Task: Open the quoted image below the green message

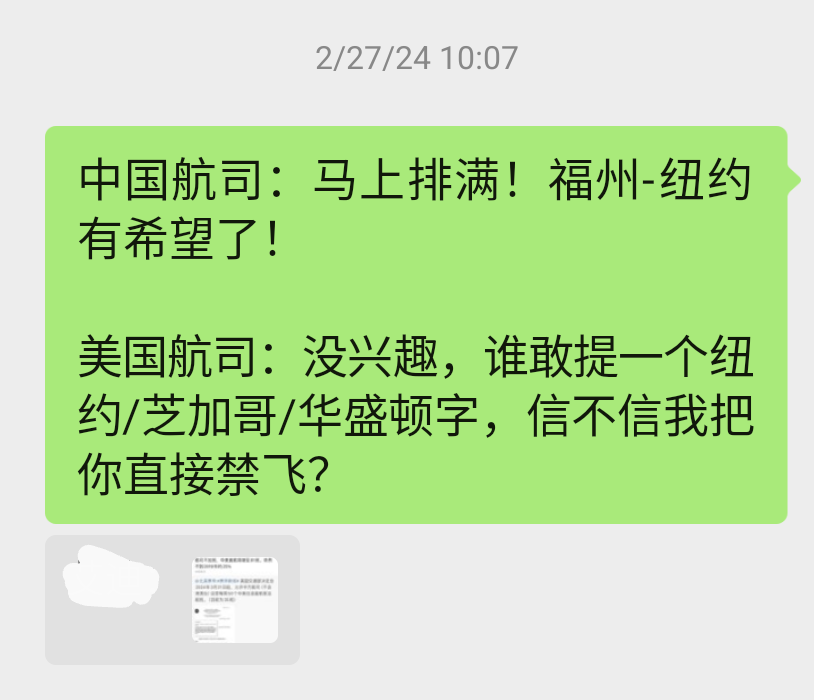Action: coord(232,598)
